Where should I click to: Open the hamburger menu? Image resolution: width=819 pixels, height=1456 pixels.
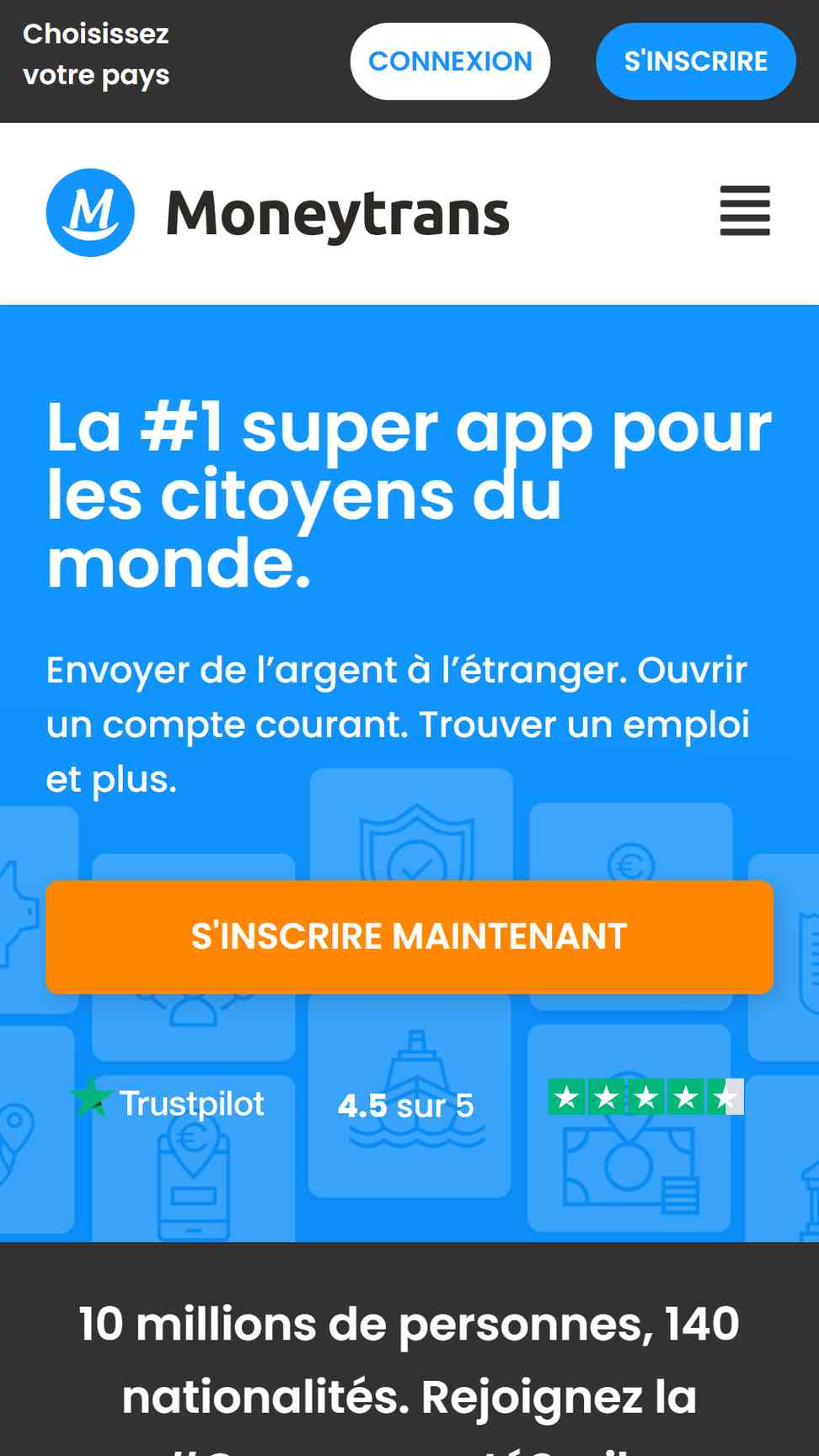[x=745, y=211]
